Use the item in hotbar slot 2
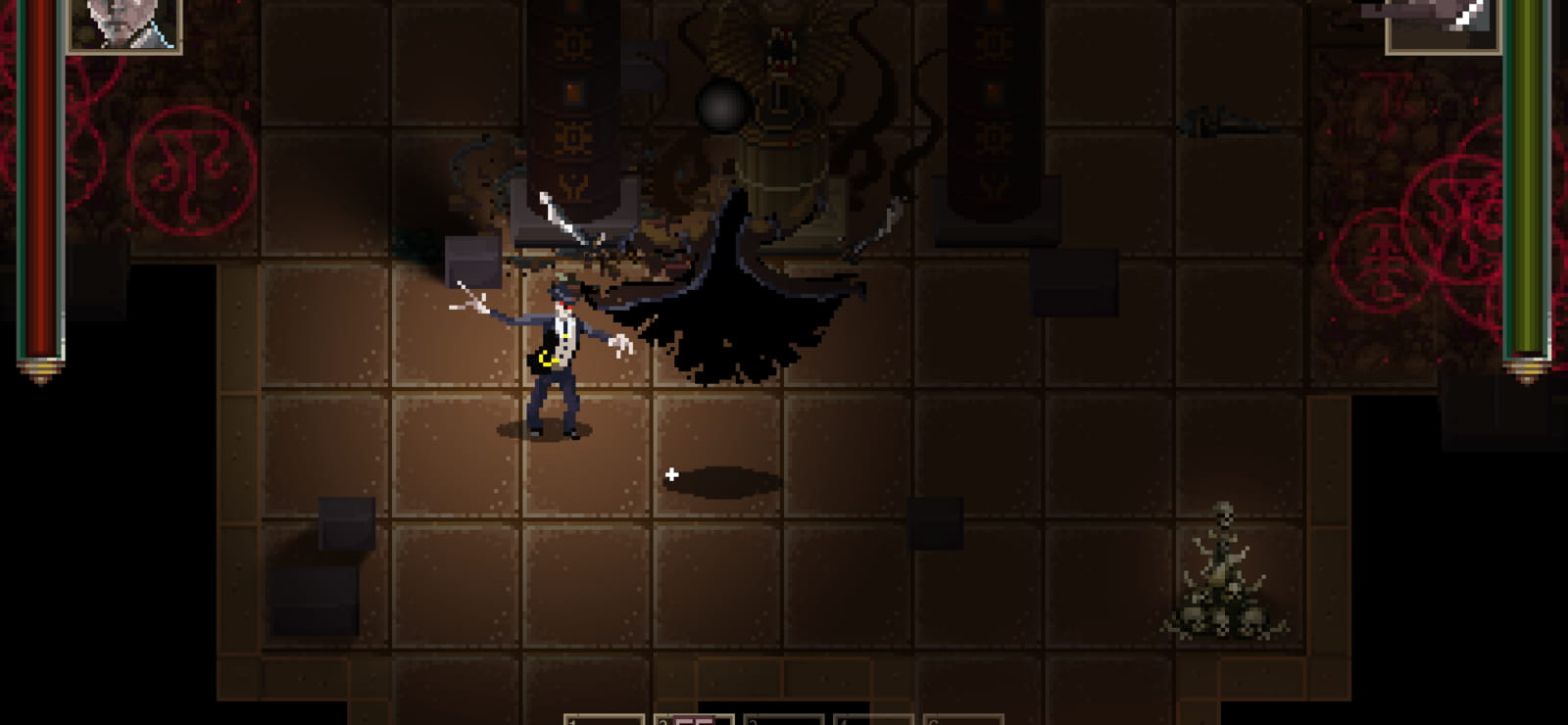This screenshot has height=725, width=1568. 694,719
